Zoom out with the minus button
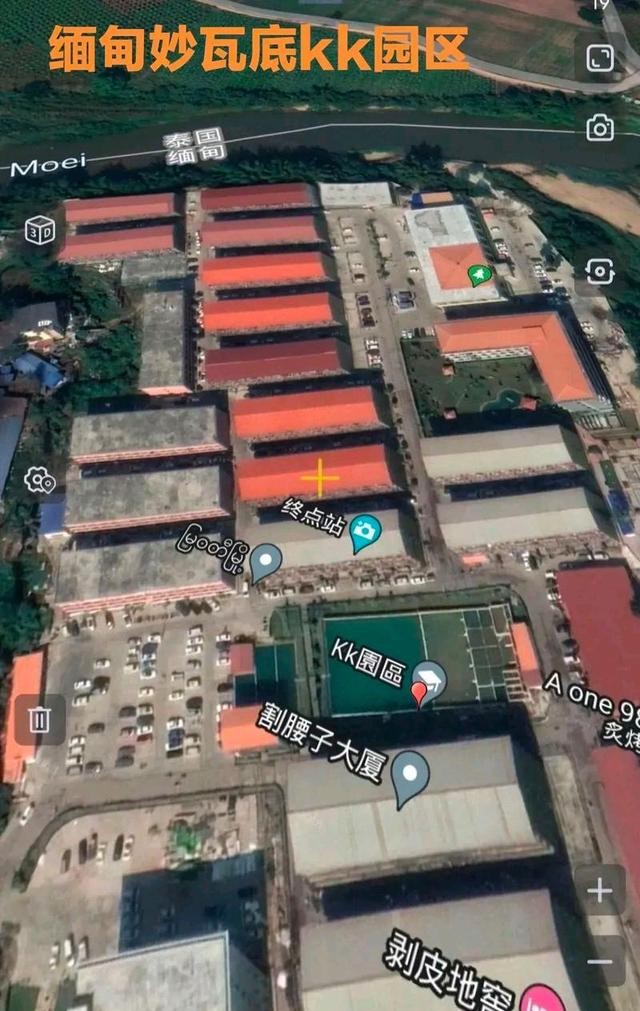Image resolution: width=640 pixels, height=1011 pixels. tap(599, 961)
